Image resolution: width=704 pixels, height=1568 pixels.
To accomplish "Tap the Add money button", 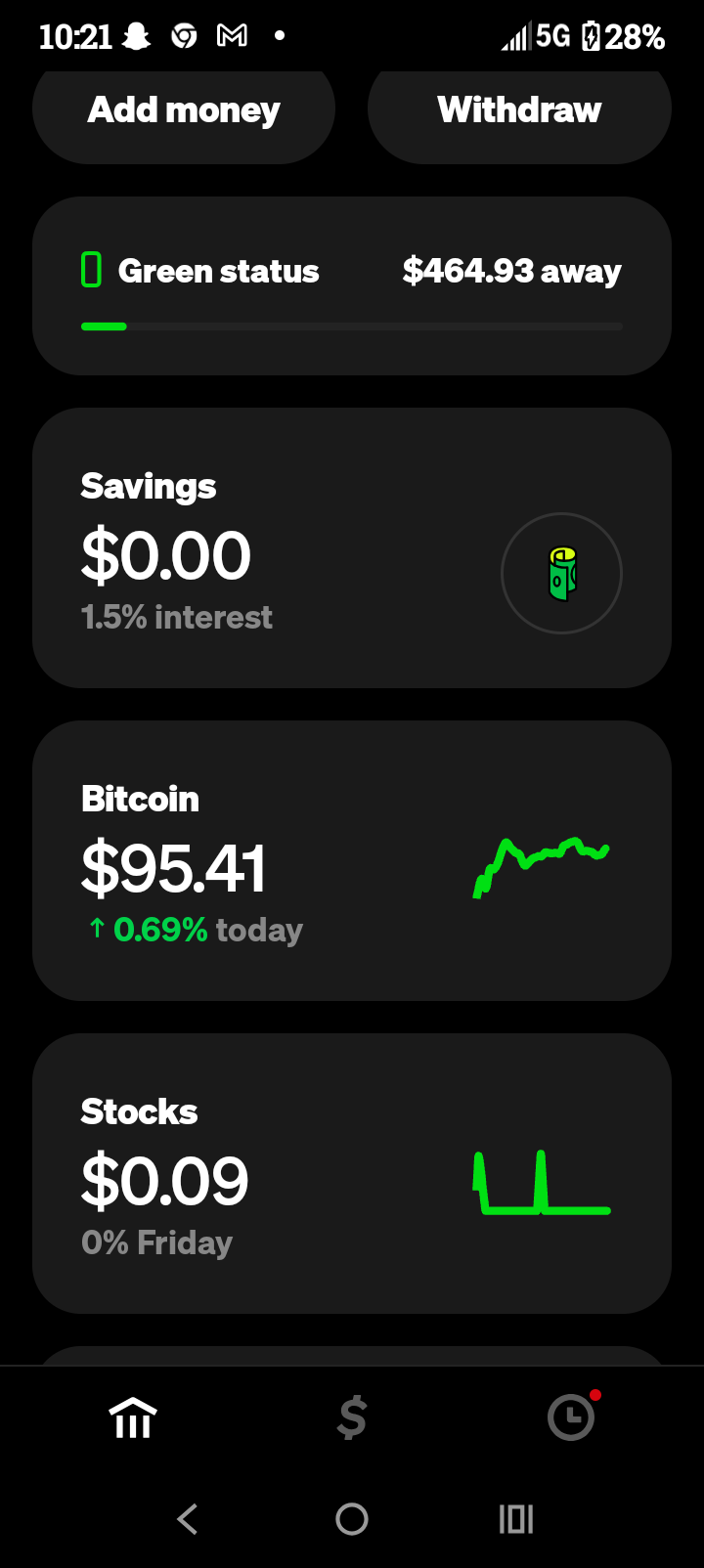I will coord(184,112).
